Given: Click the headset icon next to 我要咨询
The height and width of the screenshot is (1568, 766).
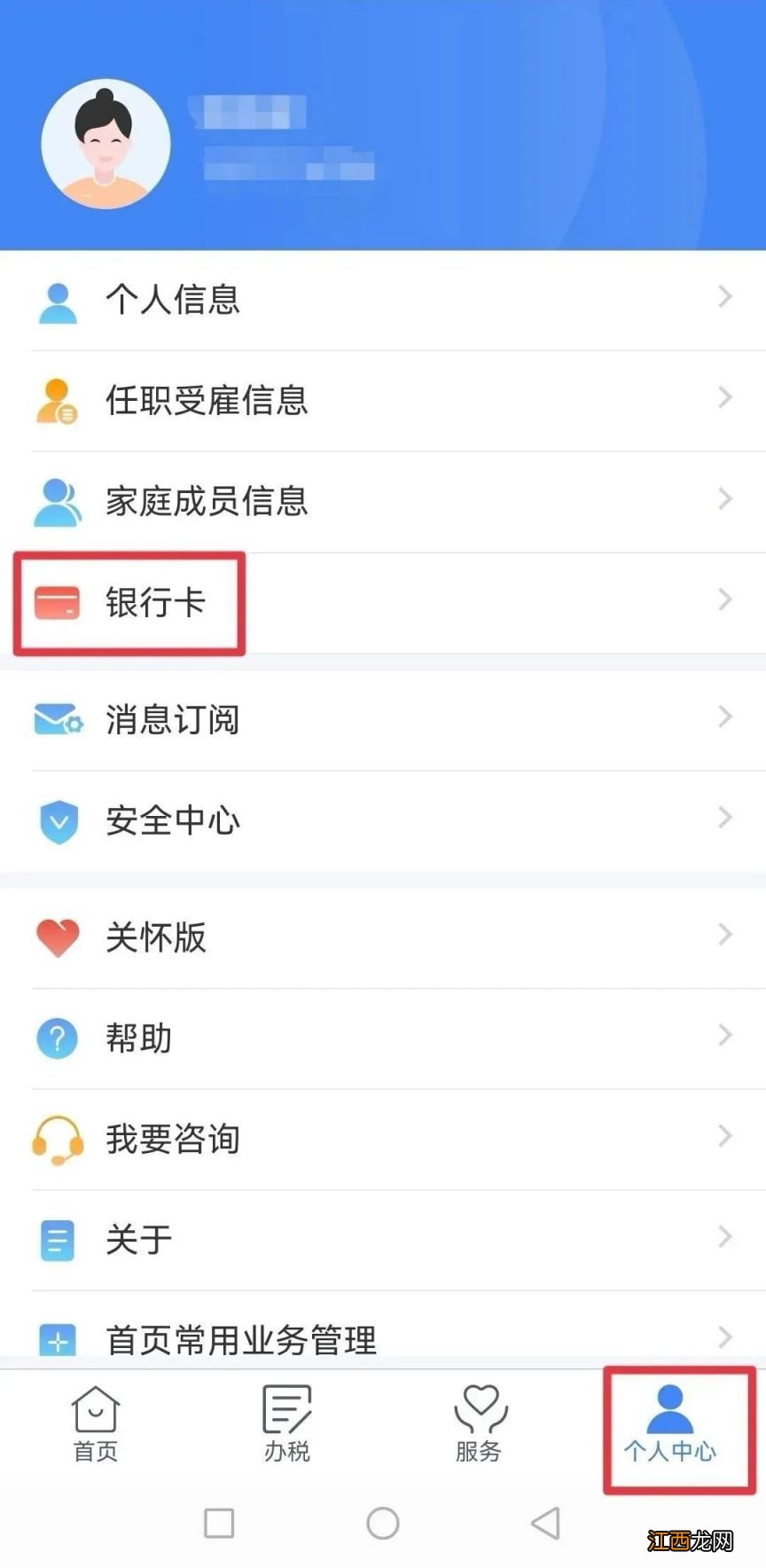Looking at the screenshot, I should click(57, 1139).
